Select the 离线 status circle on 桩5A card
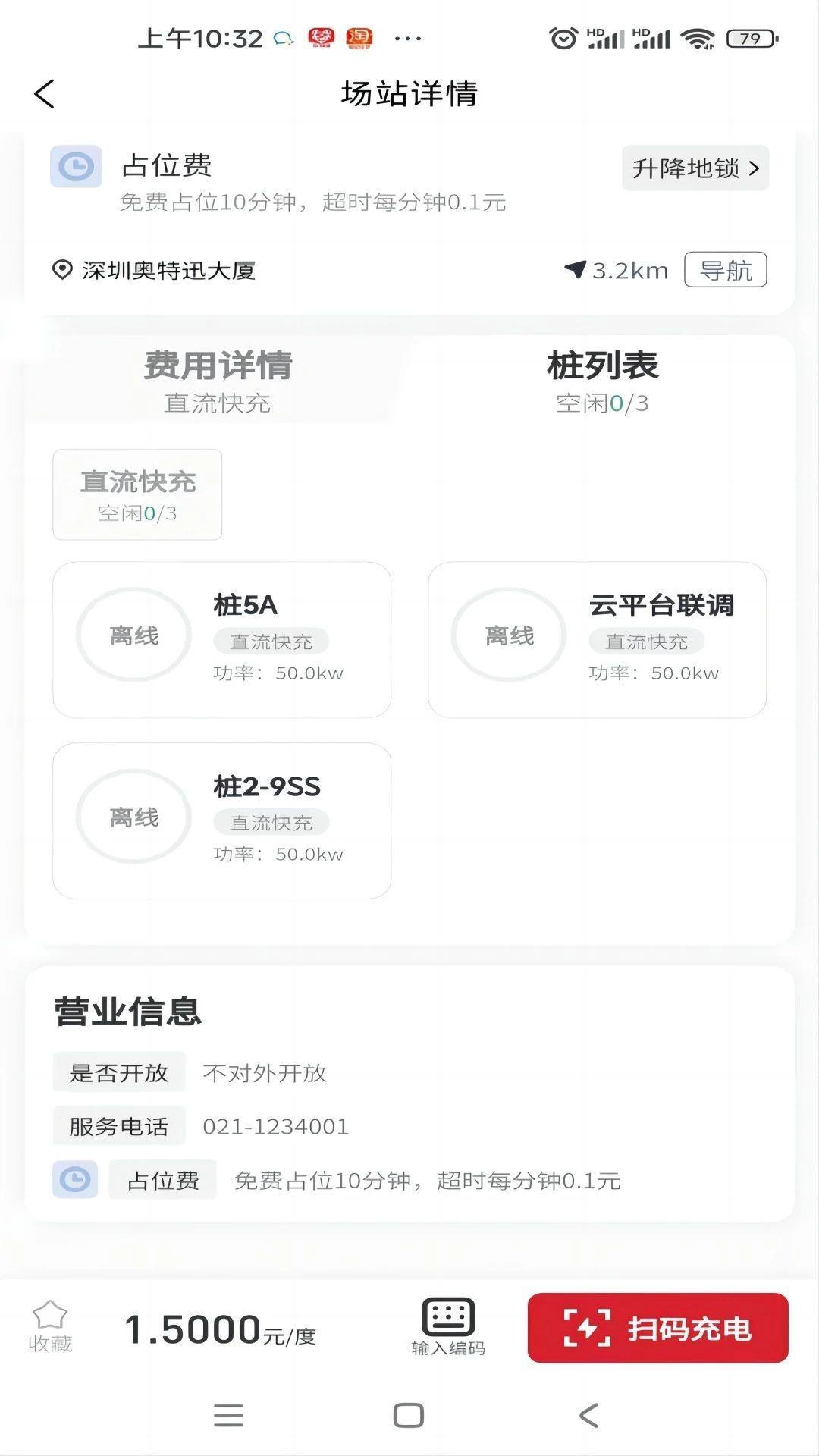819x1456 pixels. [x=133, y=635]
